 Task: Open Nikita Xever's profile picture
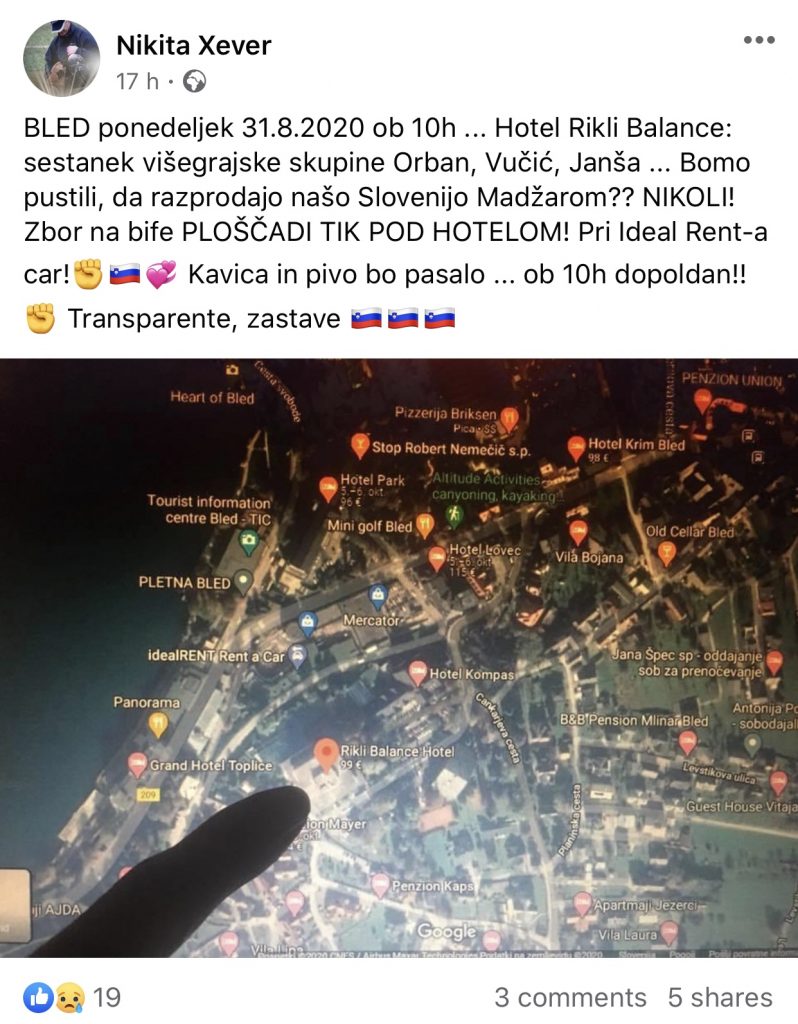[61, 59]
